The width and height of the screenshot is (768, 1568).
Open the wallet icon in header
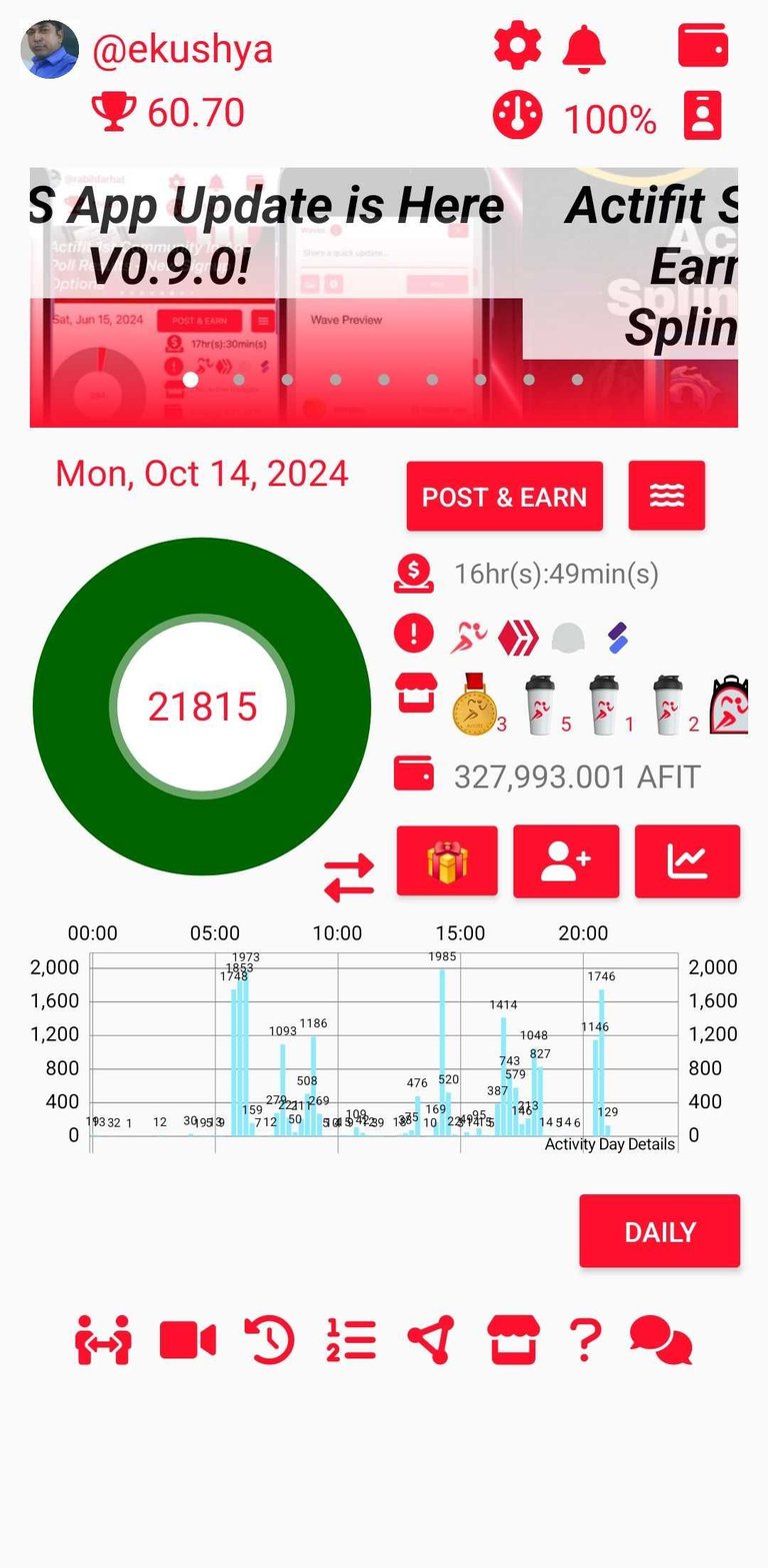702,47
